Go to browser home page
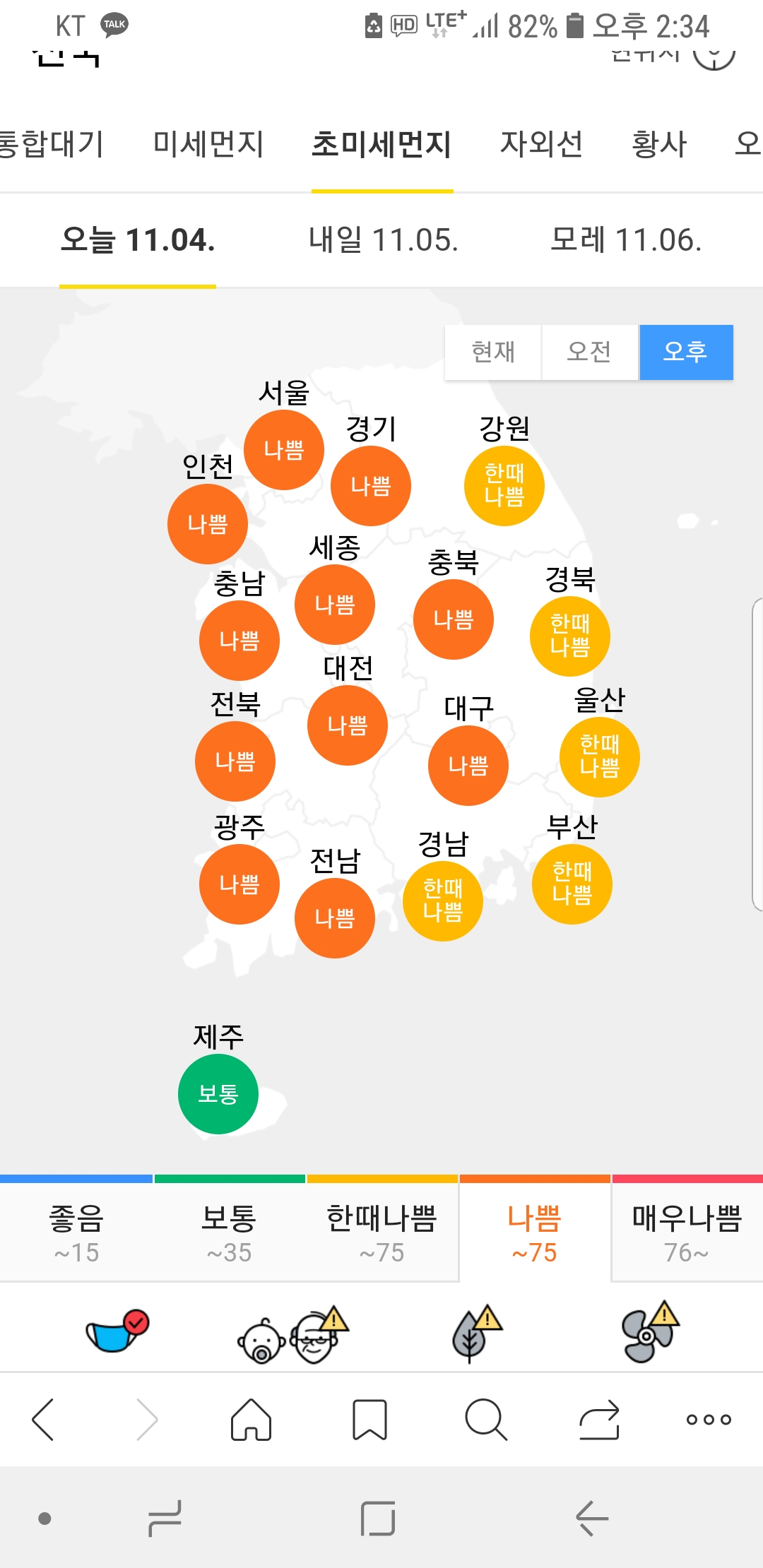The width and height of the screenshot is (763, 1568). (x=252, y=1420)
